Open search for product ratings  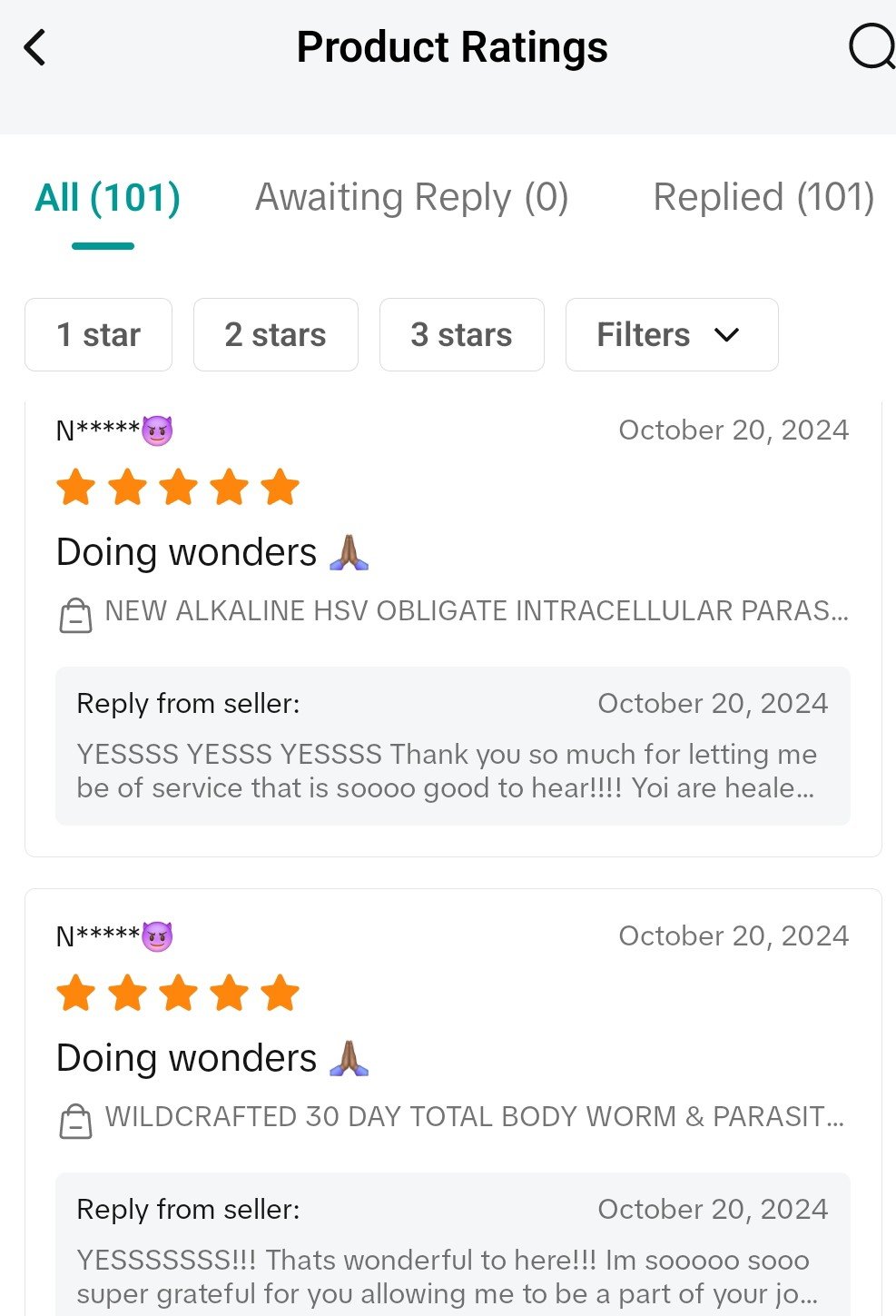pyautogui.click(x=871, y=47)
